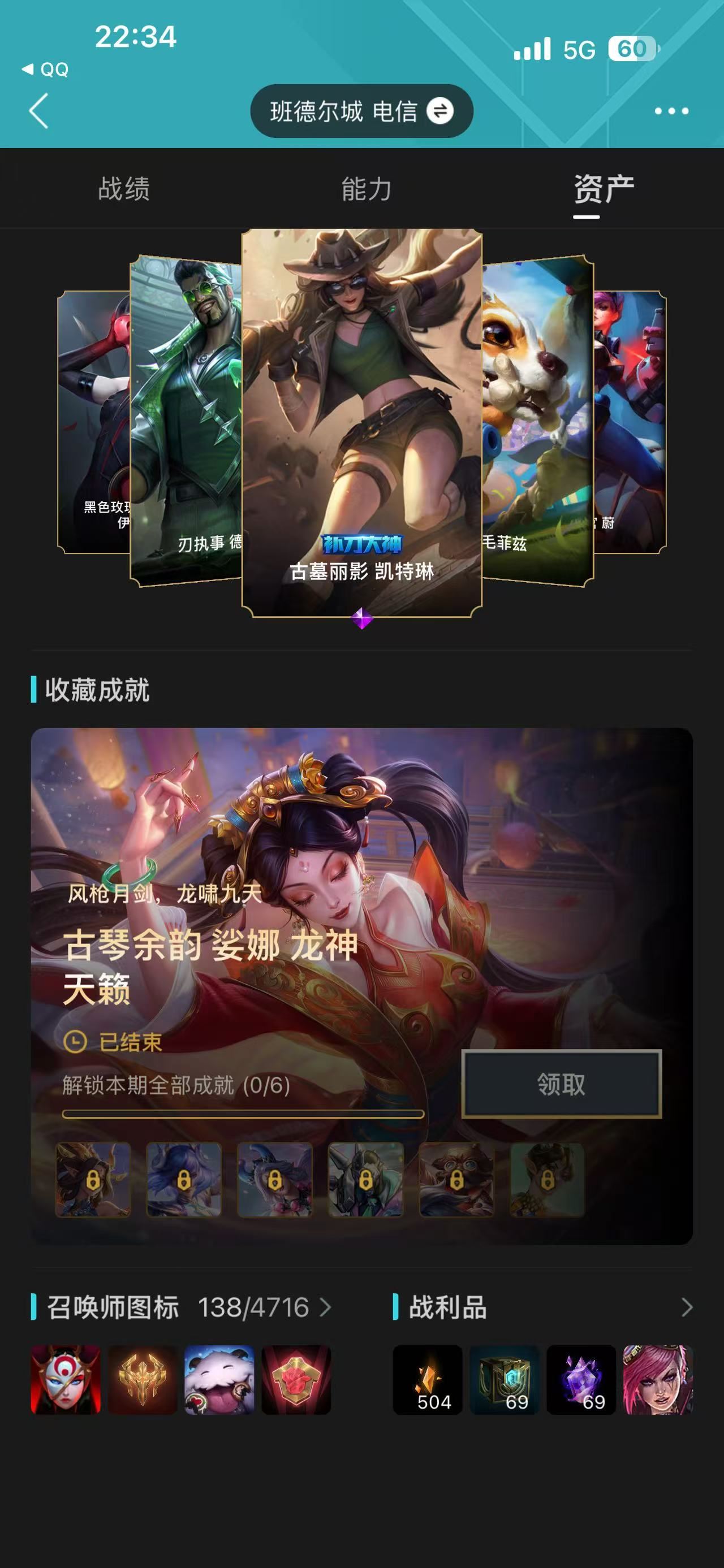
Task: Switch server via 班德尔城 电信 selector
Action: (x=361, y=111)
